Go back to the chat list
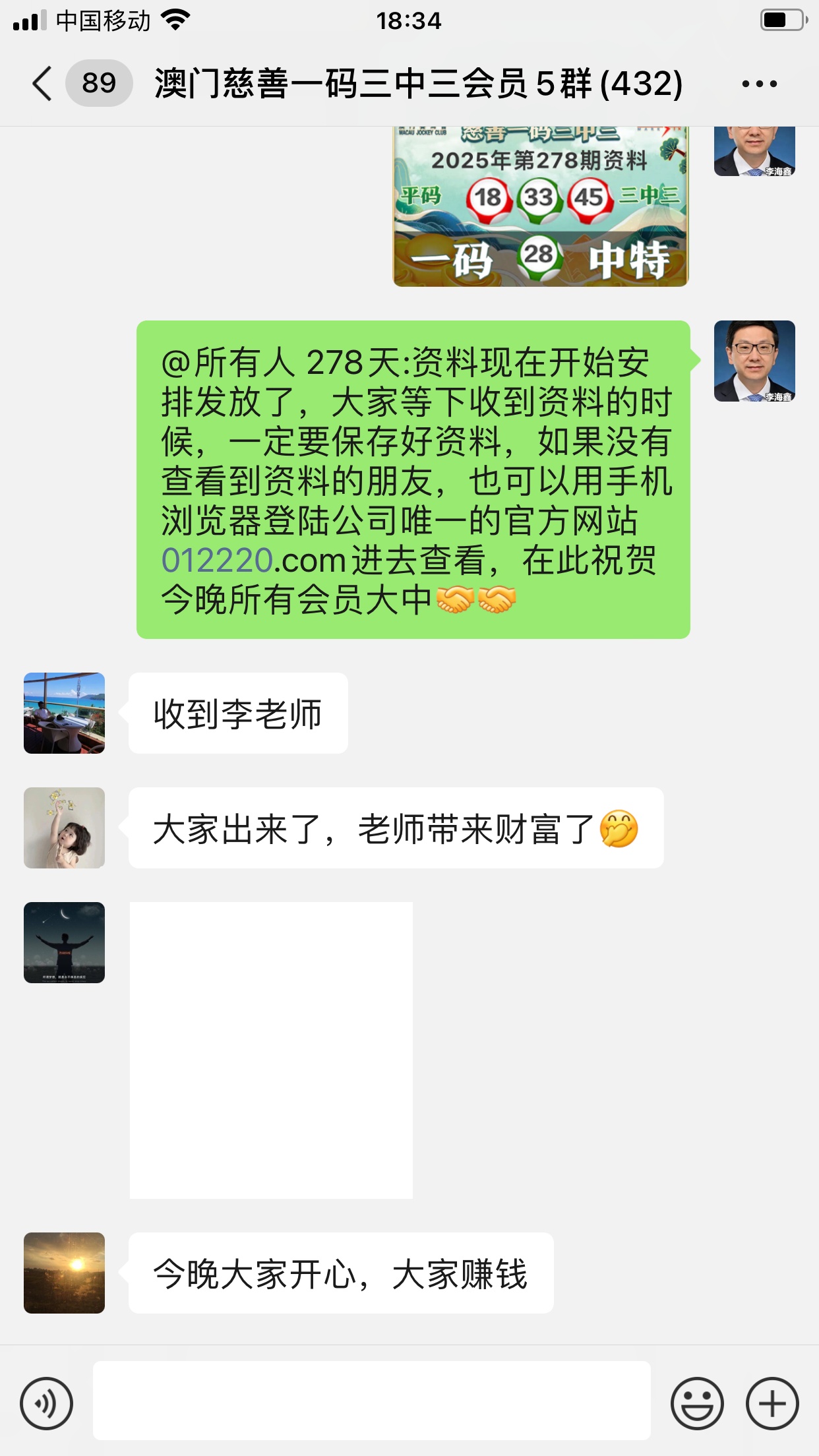The height and width of the screenshot is (1456, 819). click(42, 84)
